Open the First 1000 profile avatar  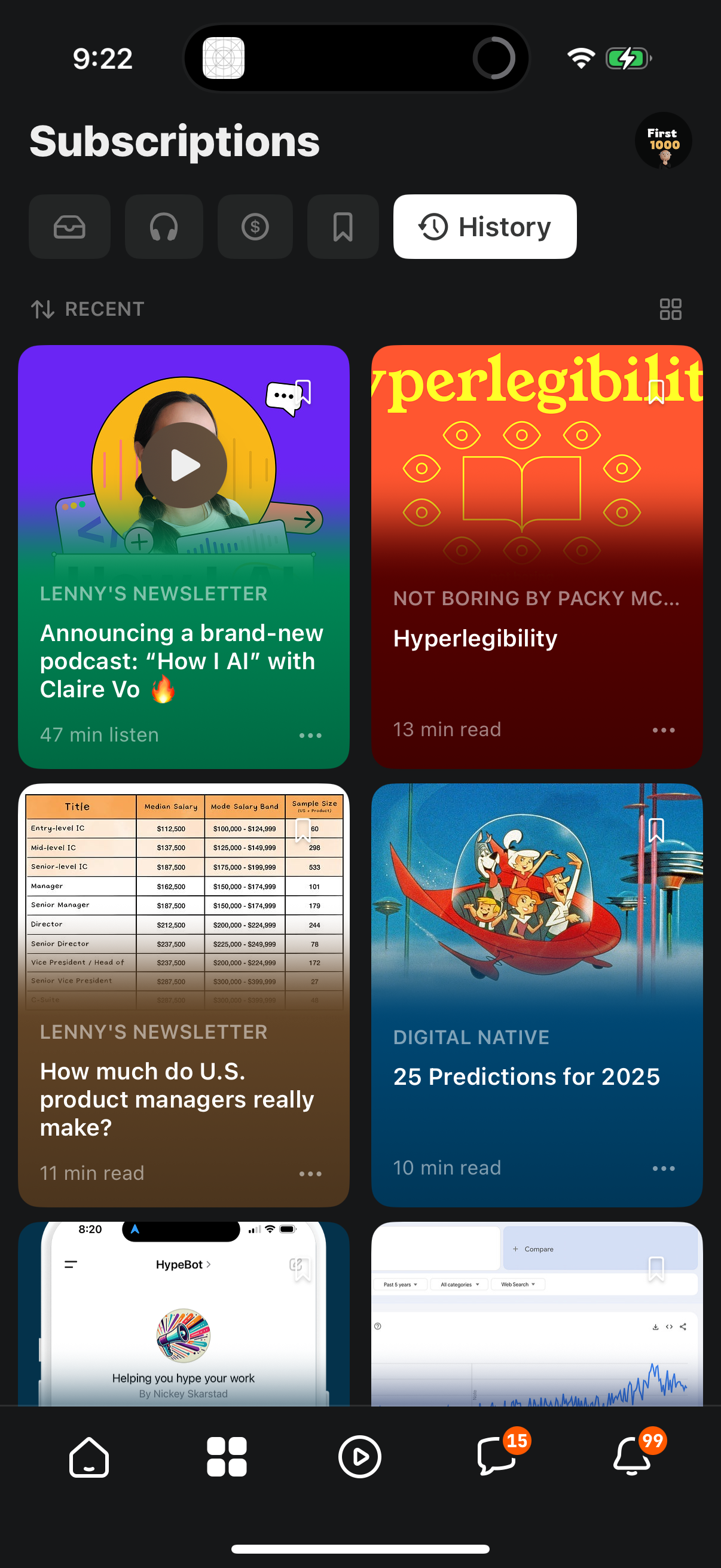(x=663, y=141)
